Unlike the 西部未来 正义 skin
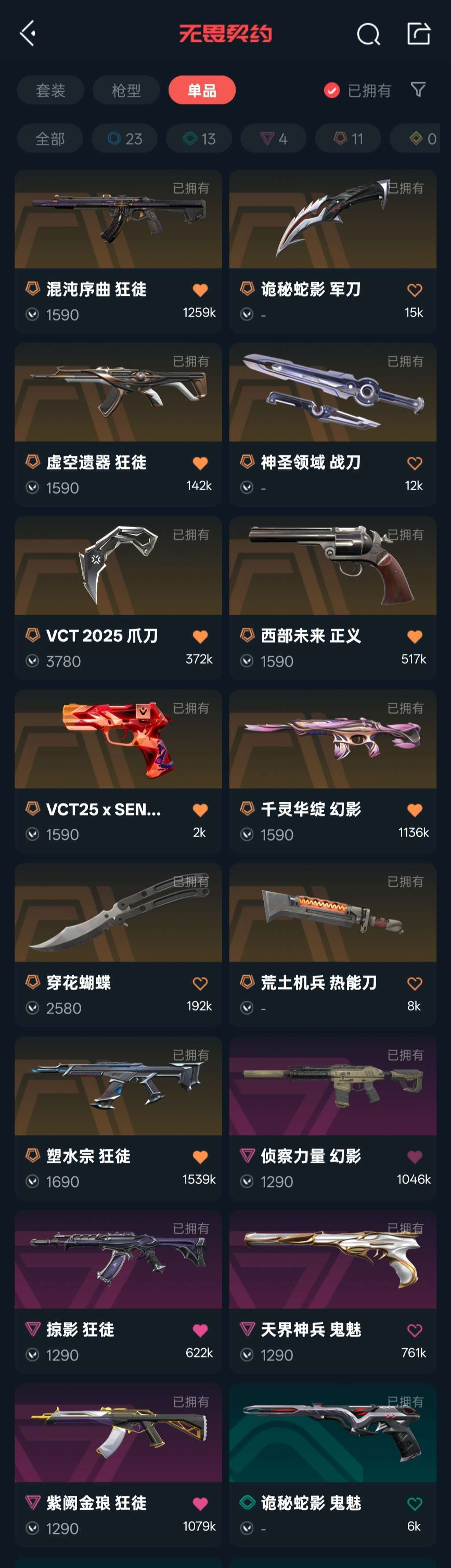 [414, 637]
